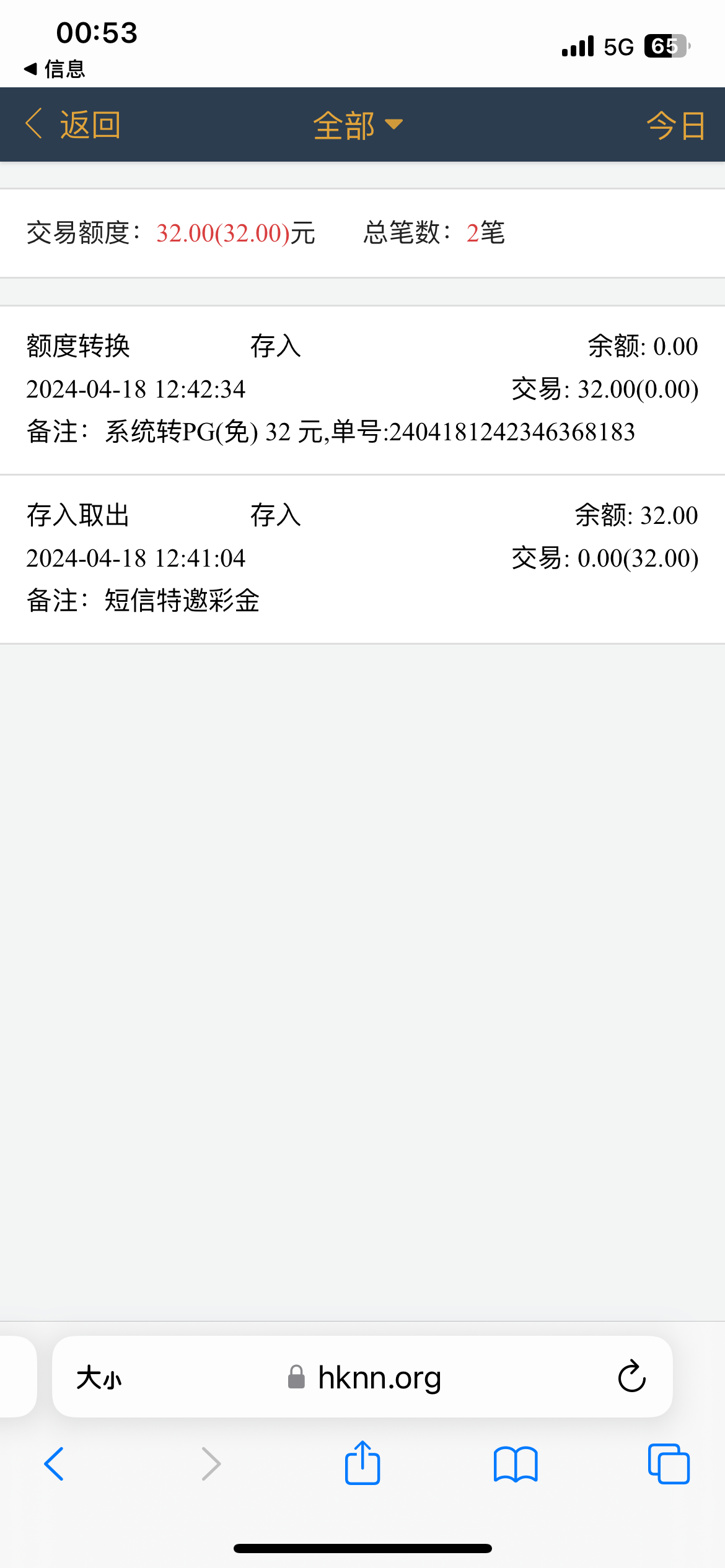Reload the current page
This screenshot has width=725, height=1568.
pyautogui.click(x=631, y=1377)
